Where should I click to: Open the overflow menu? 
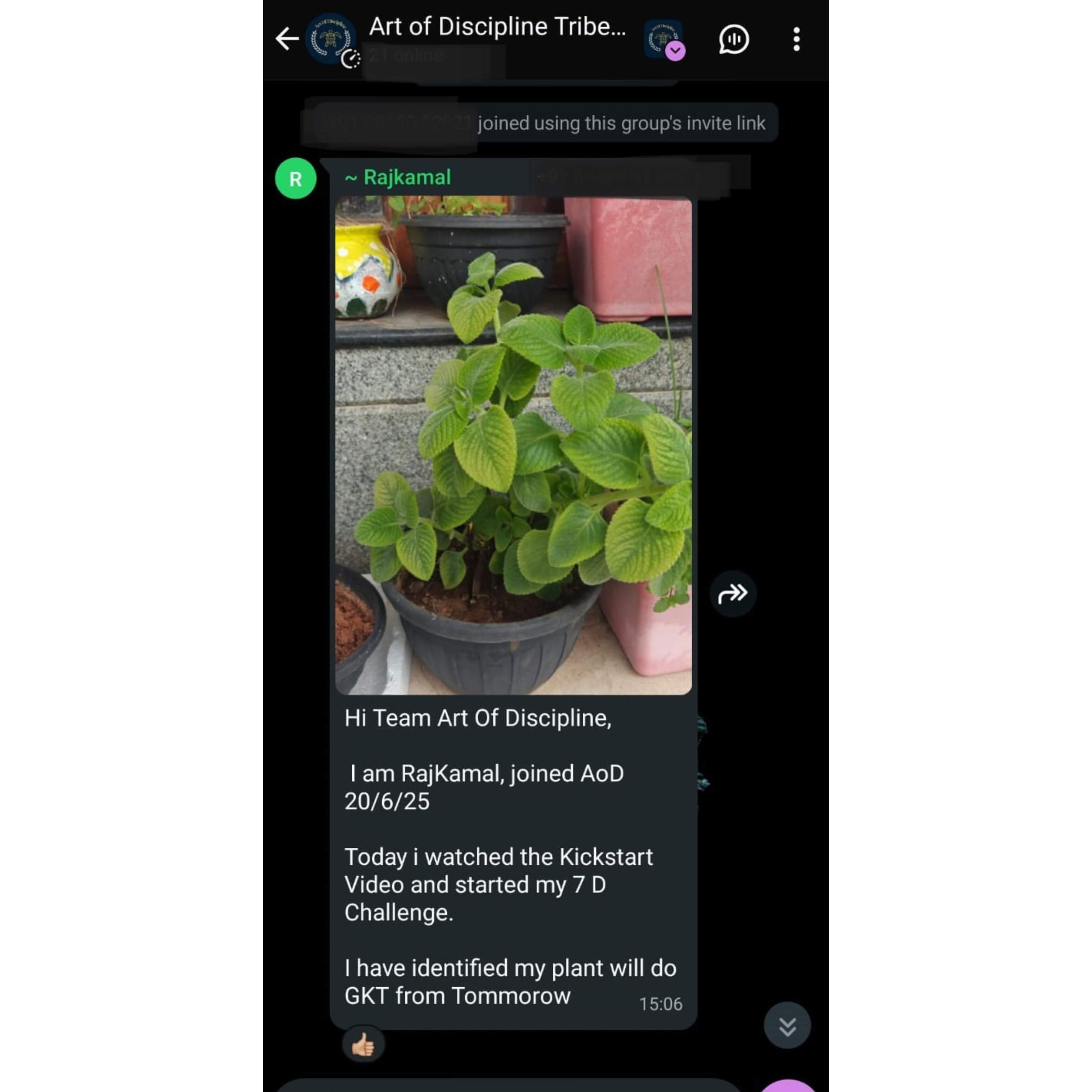click(796, 39)
